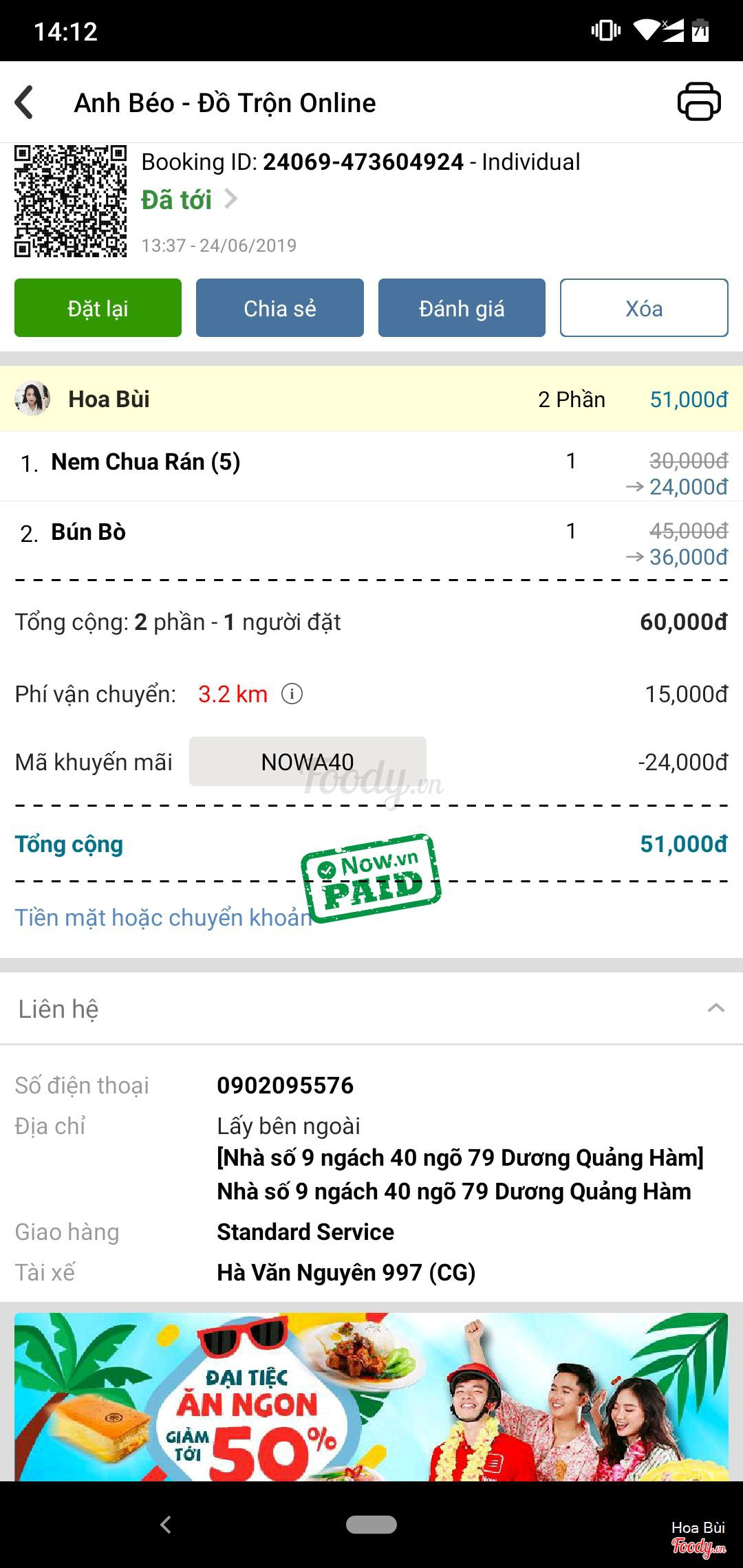Show shipping fee info icon

[x=292, y=694]
